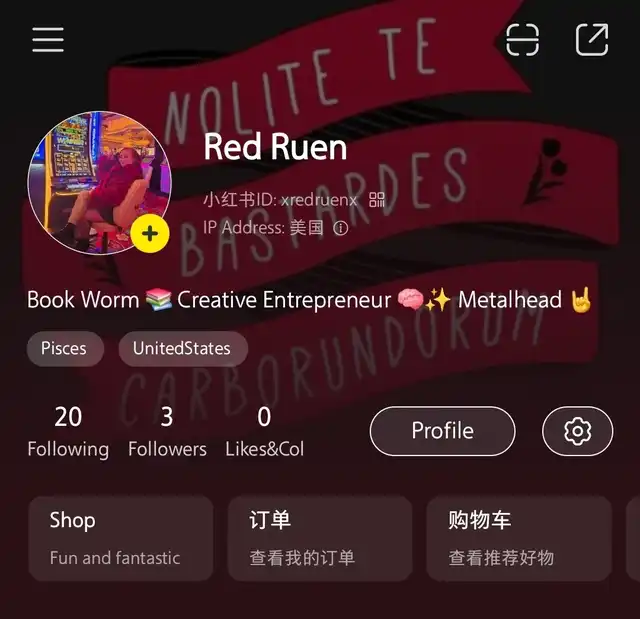Open Likes&Col details
Viewport: 640px width, 619px height.
pos(264,431)
